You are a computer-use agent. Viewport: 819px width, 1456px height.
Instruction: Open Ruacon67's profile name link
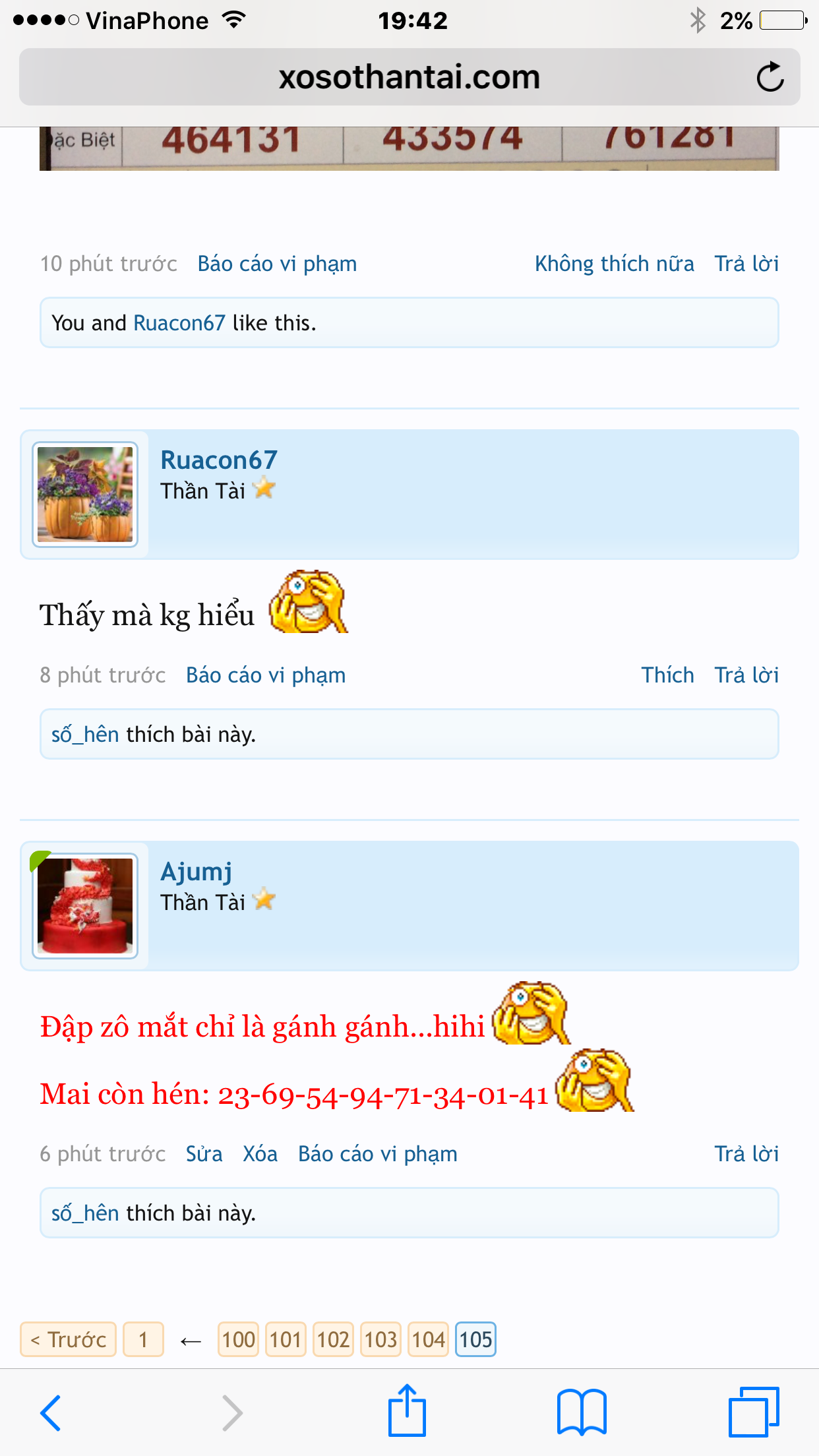[x=219, y=460]
